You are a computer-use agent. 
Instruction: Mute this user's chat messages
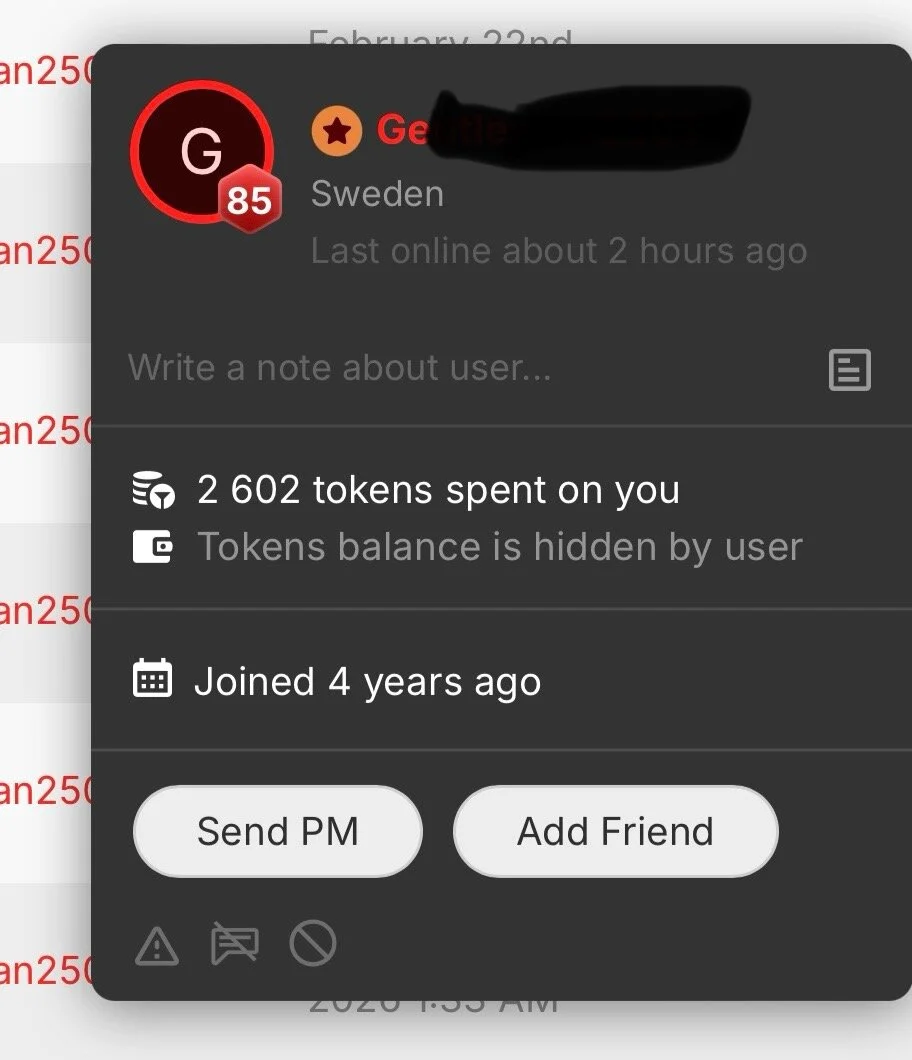[235, 945]
